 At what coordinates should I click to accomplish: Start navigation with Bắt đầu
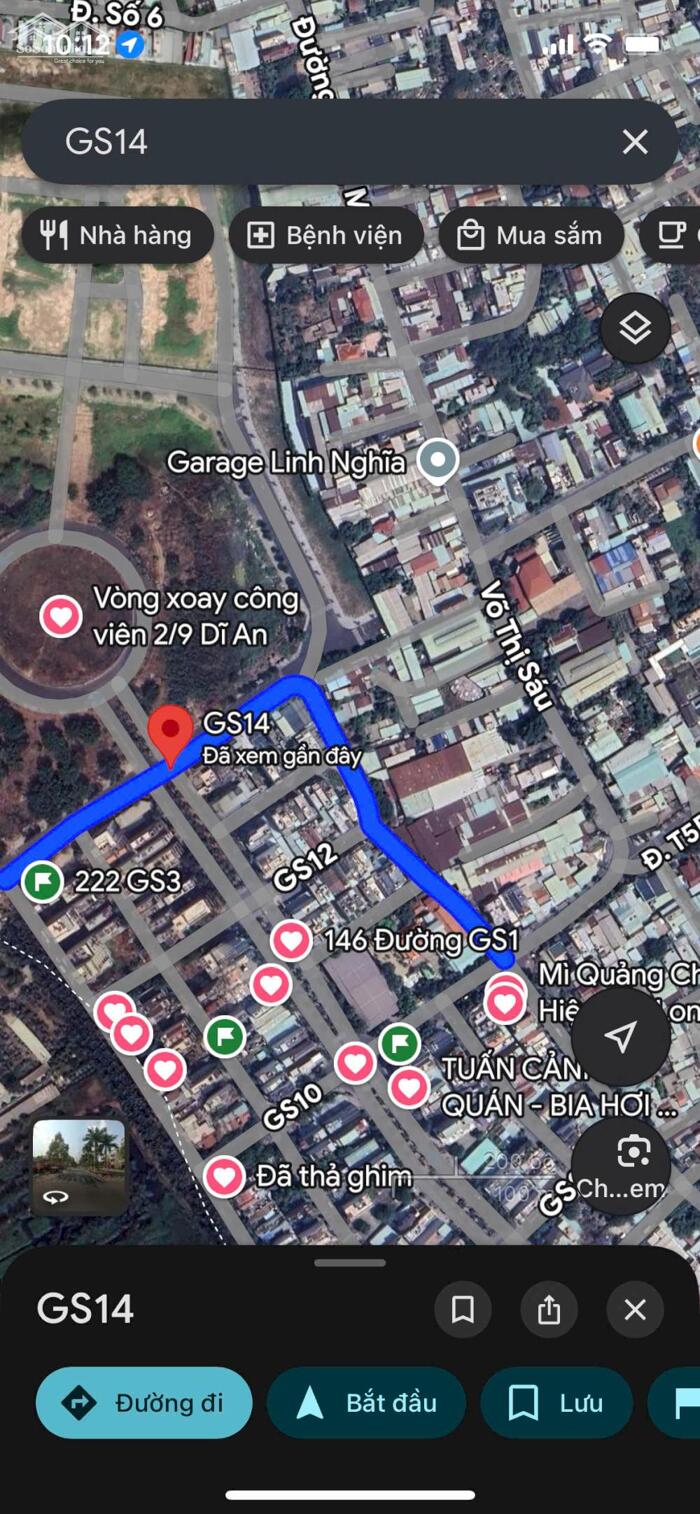click(x=366, y=1403)
